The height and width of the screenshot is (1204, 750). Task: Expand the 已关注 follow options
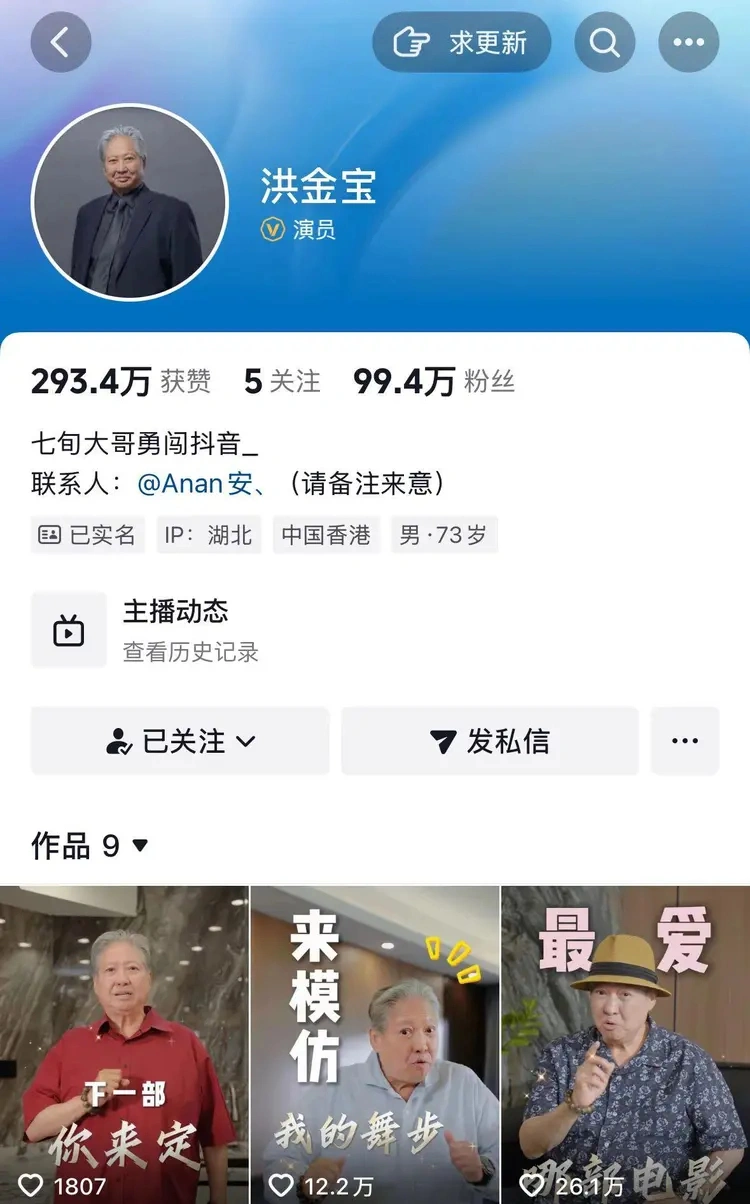coord(180,741)
